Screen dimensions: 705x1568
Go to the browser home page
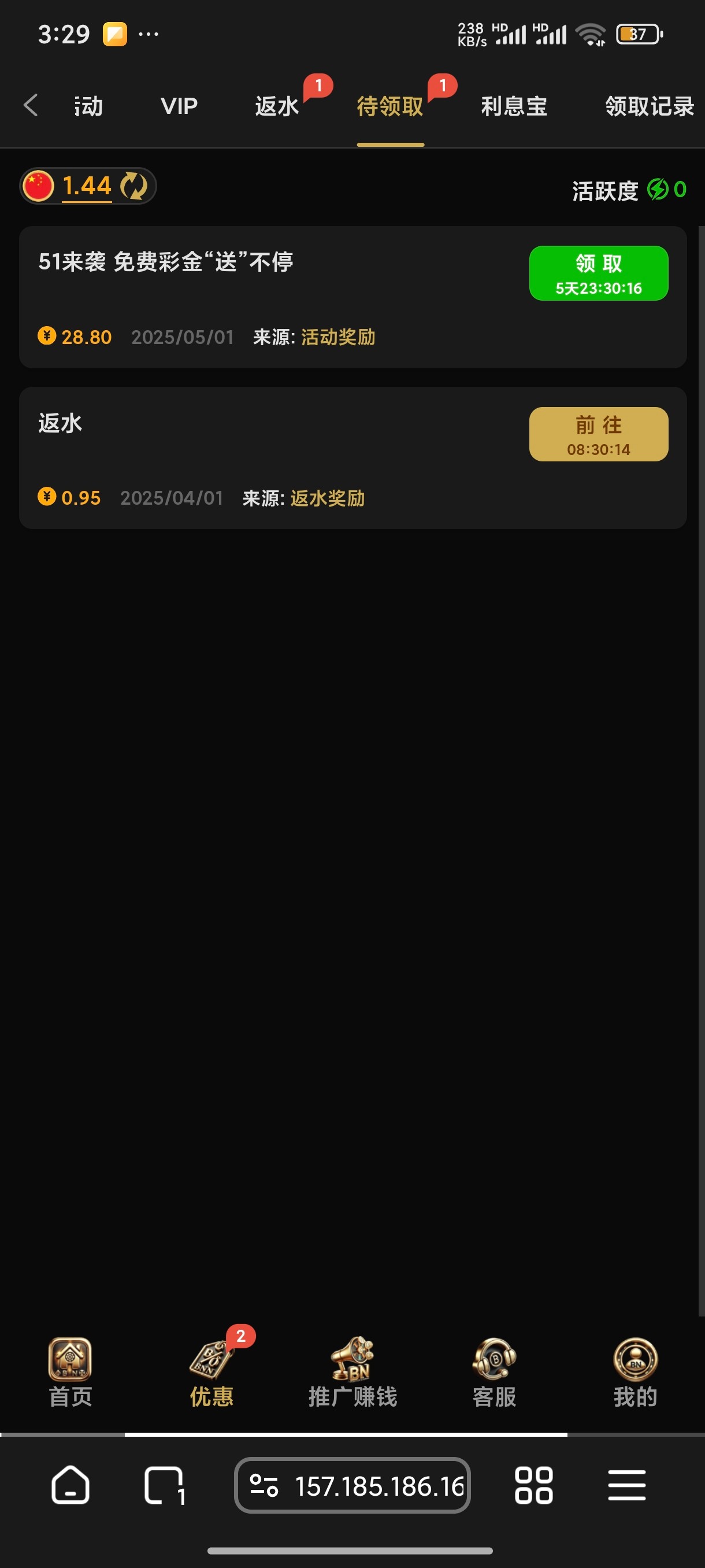point(70,1486)
